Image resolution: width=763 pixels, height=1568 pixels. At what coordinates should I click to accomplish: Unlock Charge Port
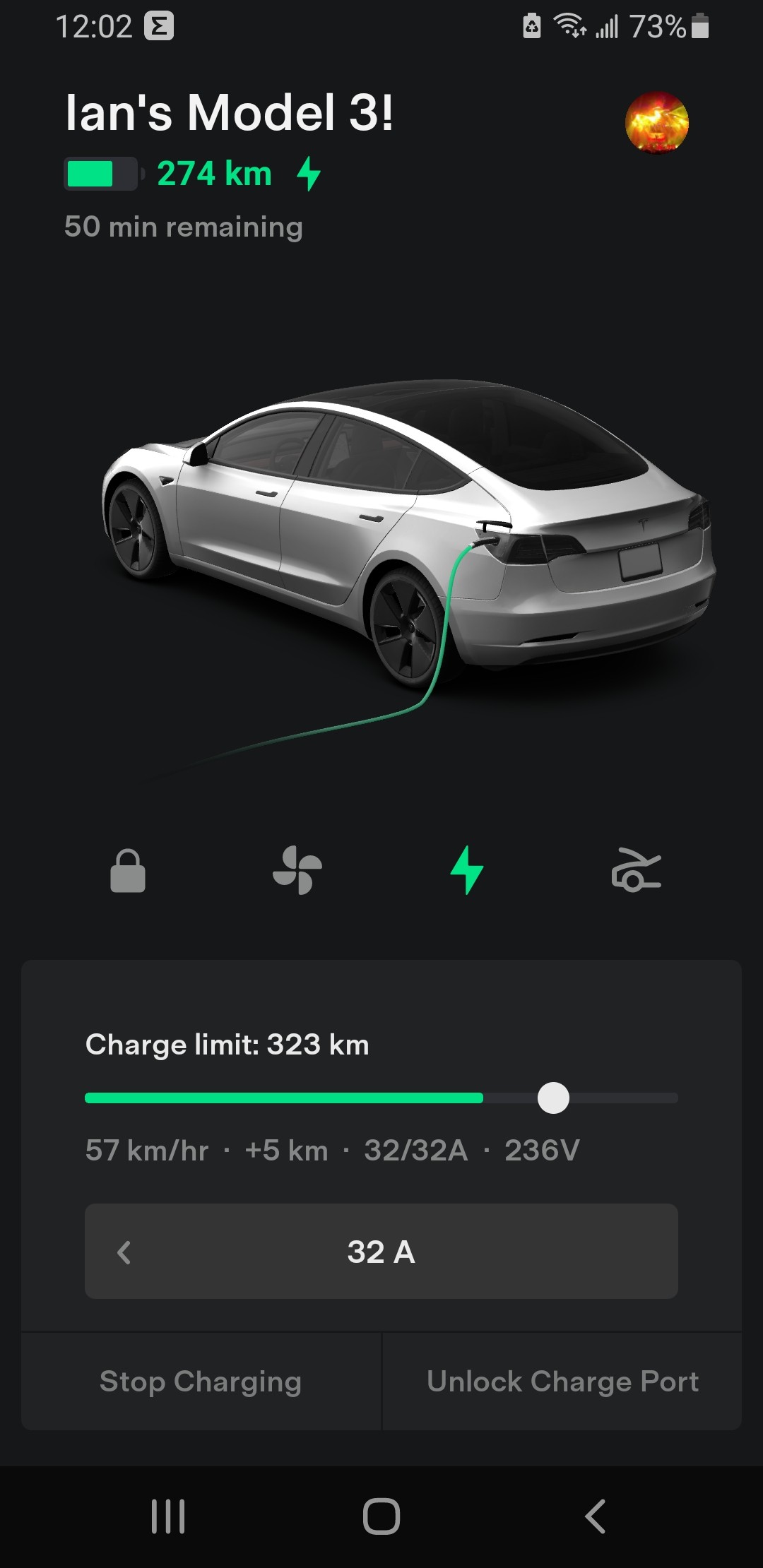click(562, 1382)
